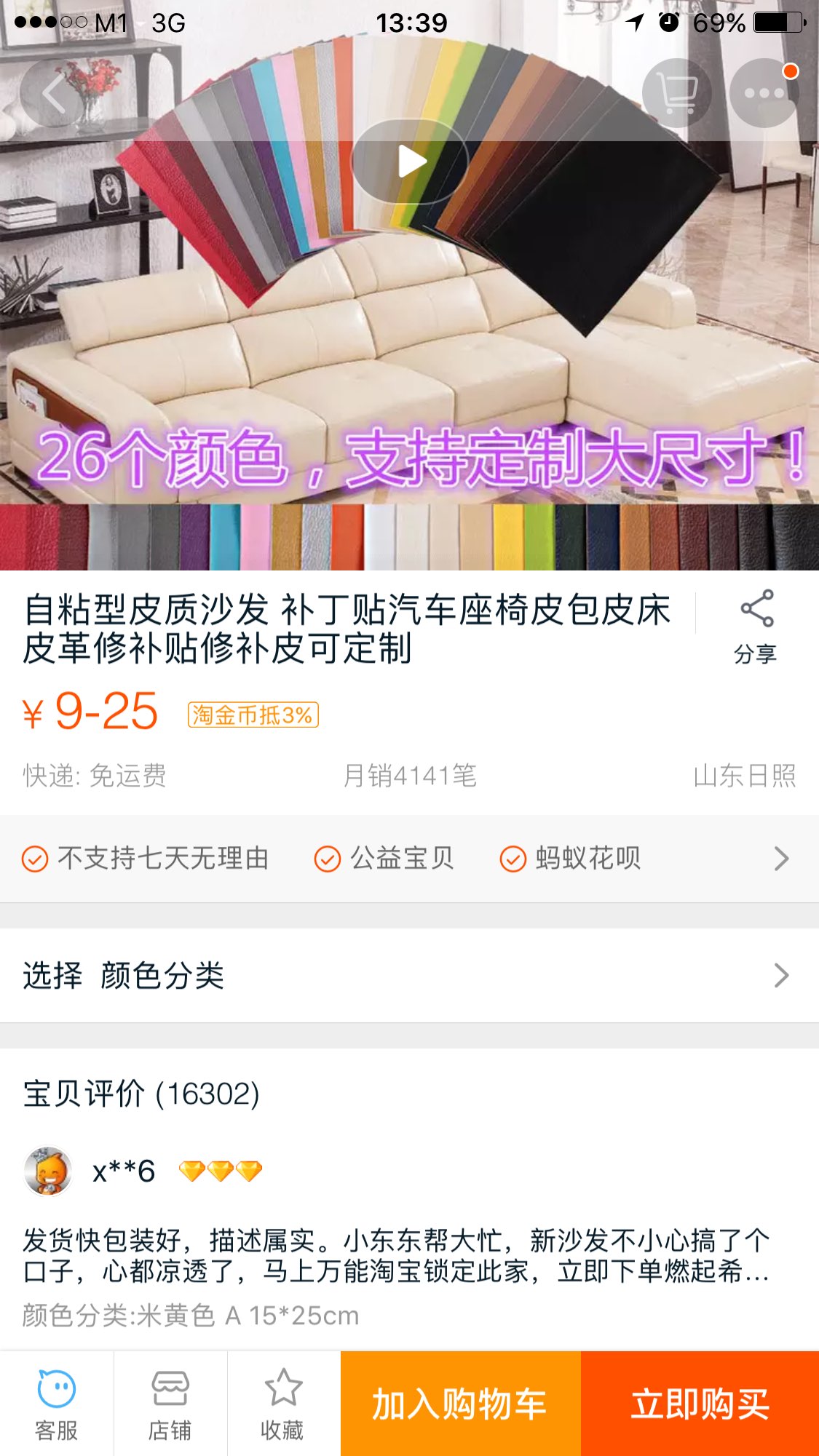Play the product video

click(410, 162)
